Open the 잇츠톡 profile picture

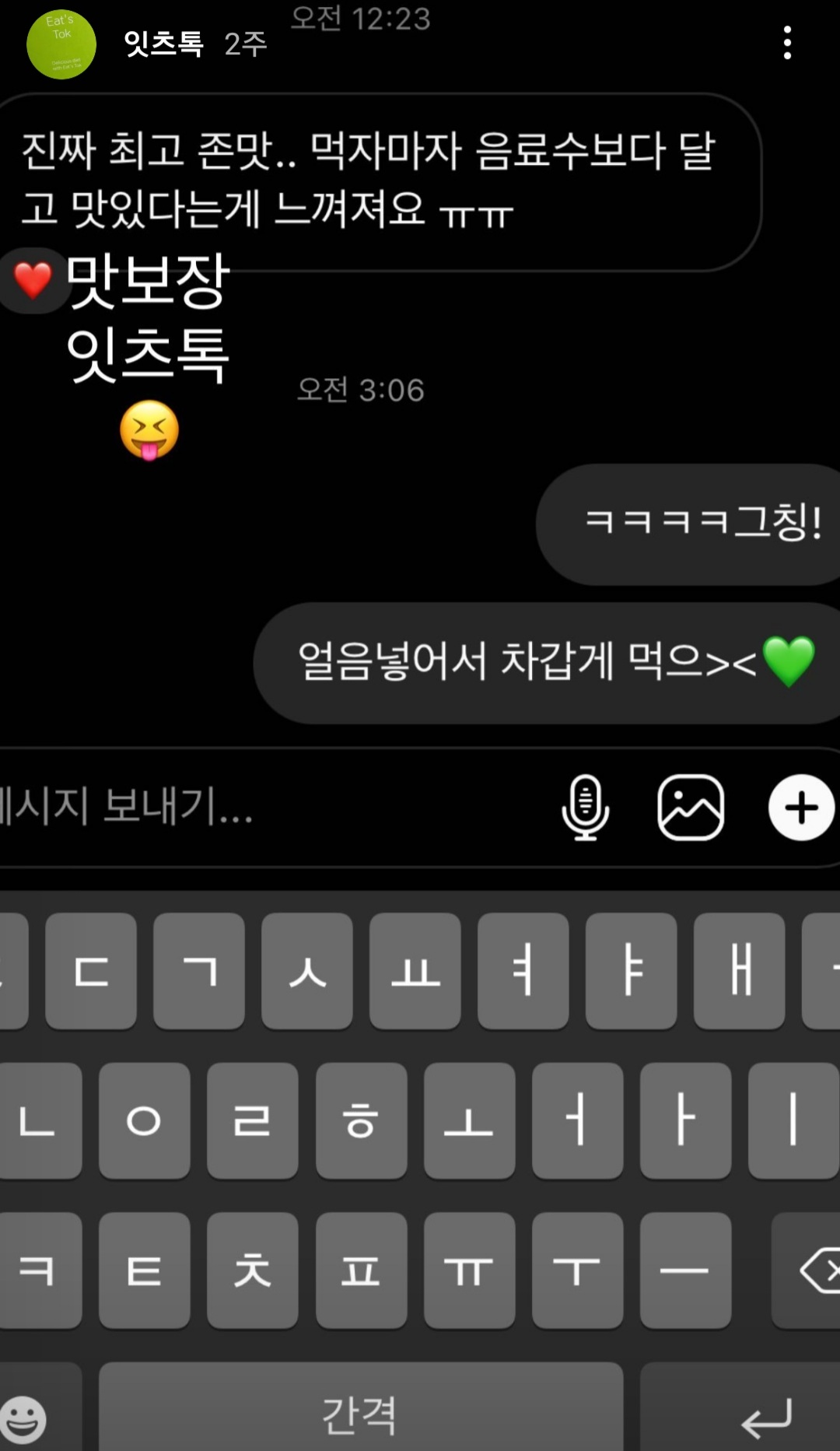(x=61, y=44)
